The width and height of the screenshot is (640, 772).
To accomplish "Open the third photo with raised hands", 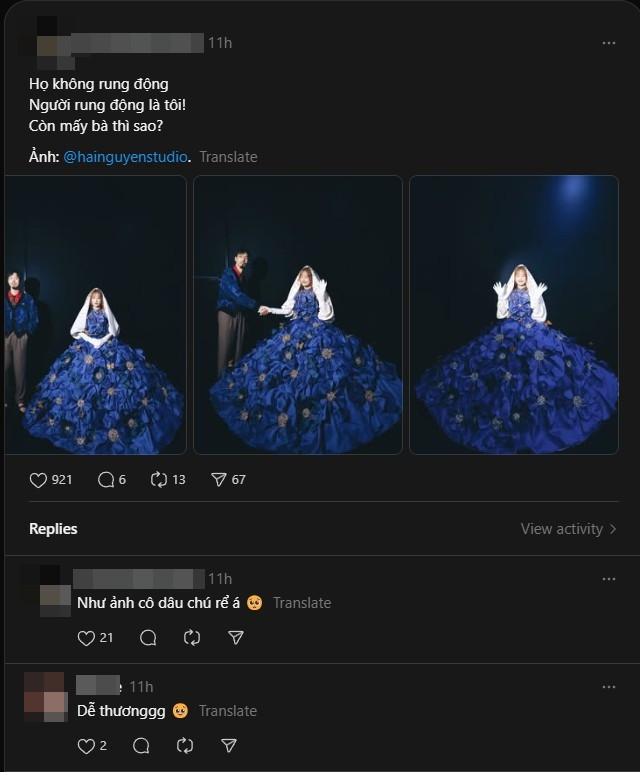I will (513, 315).
